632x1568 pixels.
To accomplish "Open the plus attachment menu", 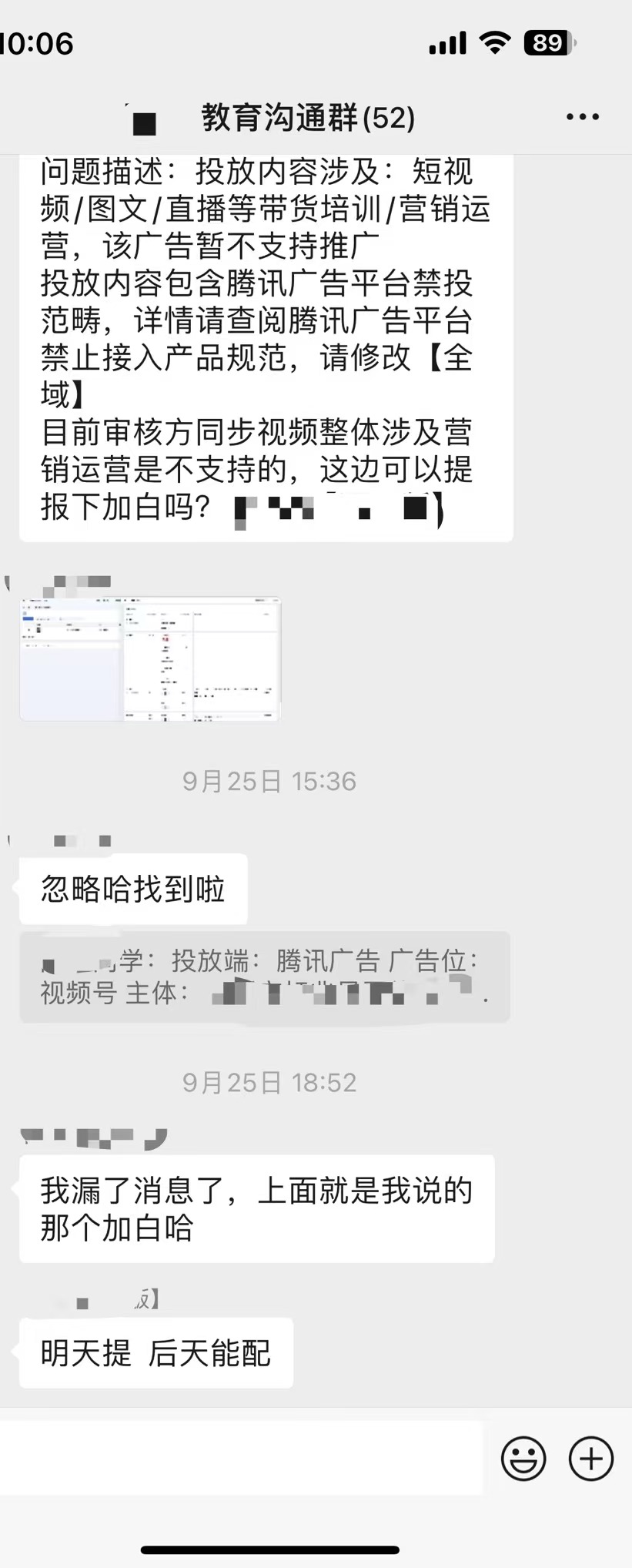I will [x=590, y=1458].
